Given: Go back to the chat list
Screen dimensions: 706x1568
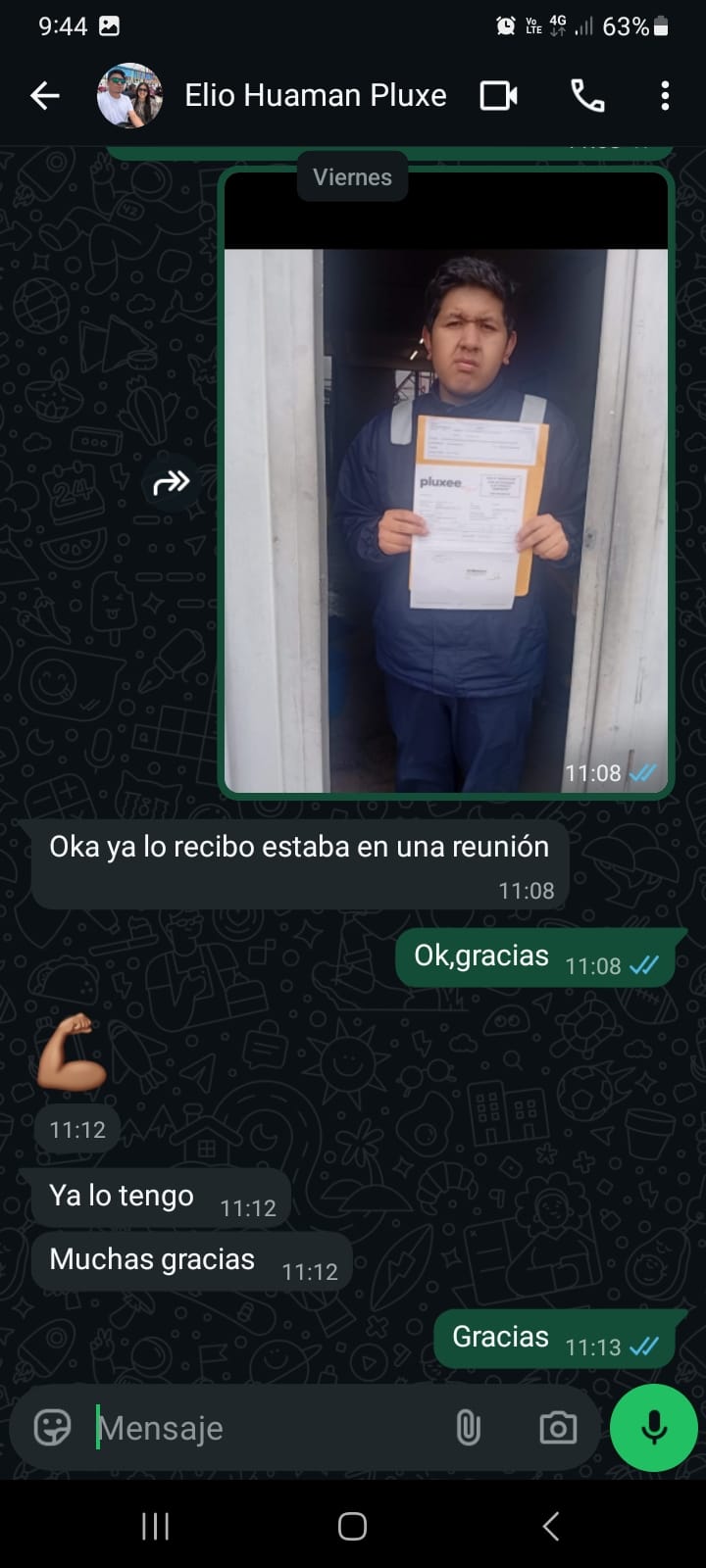Looking at the screenshot, I should 45,95.
